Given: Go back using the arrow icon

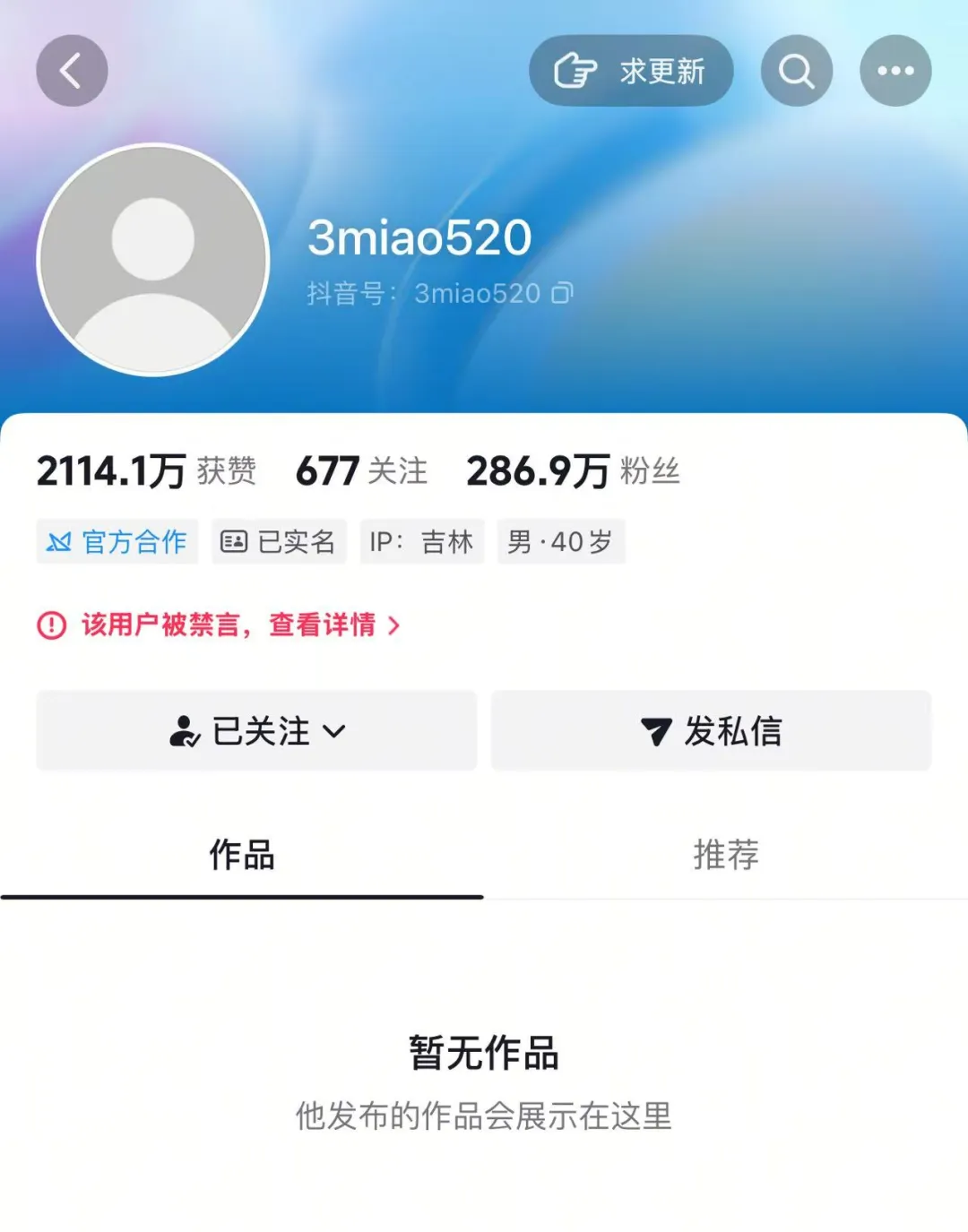Looking at the screenshot, I should point(72,71).
